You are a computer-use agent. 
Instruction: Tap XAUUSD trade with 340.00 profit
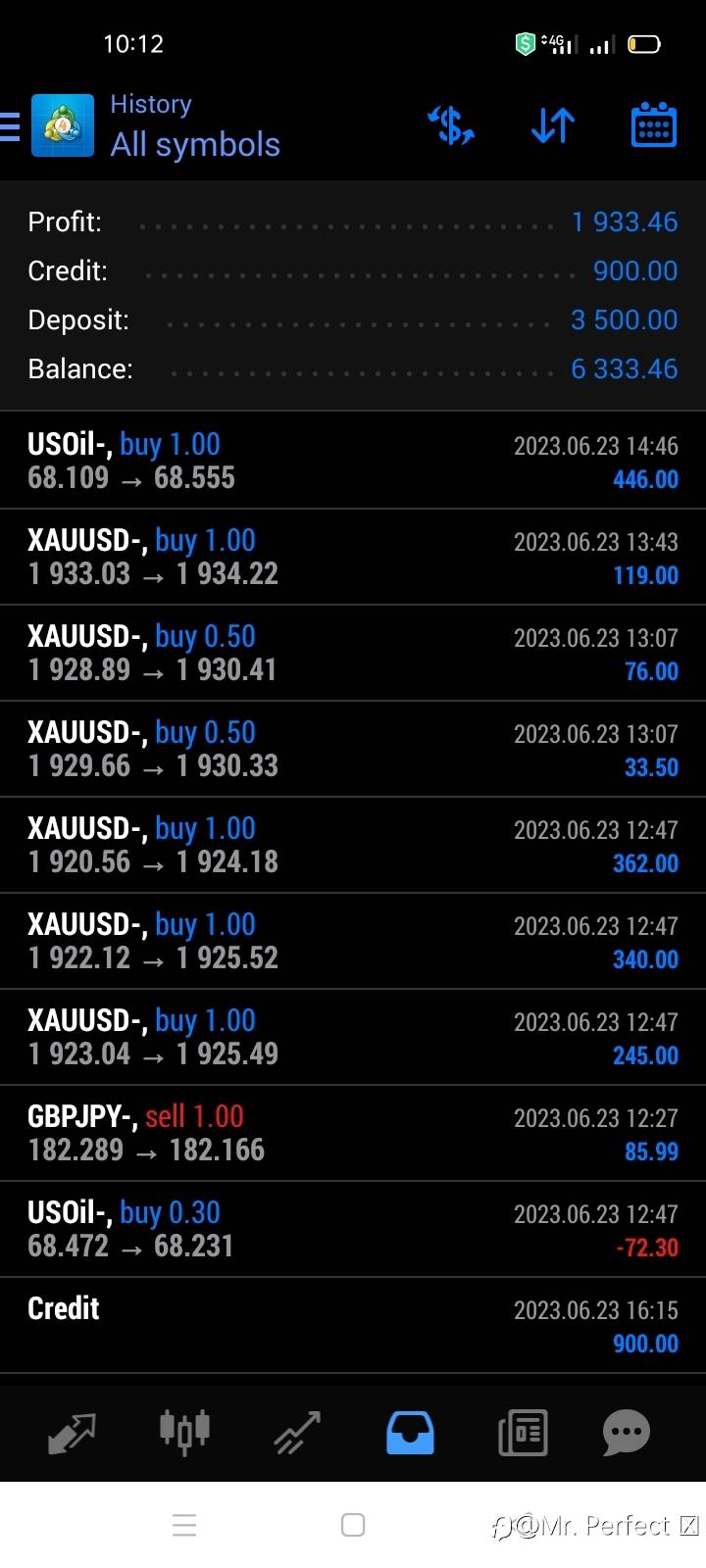353,941
